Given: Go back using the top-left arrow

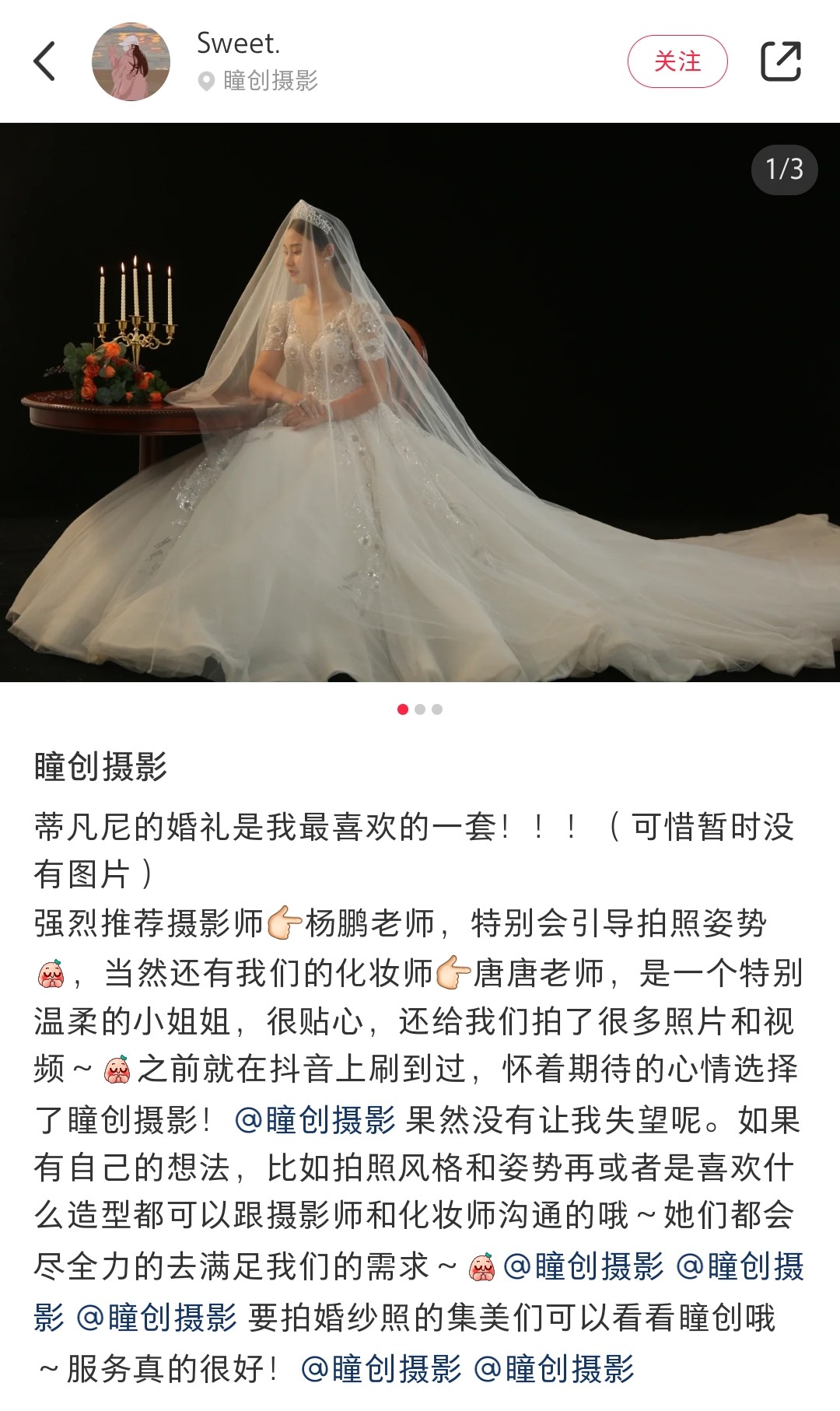Looking at the screenshot, I should [45, 61].
